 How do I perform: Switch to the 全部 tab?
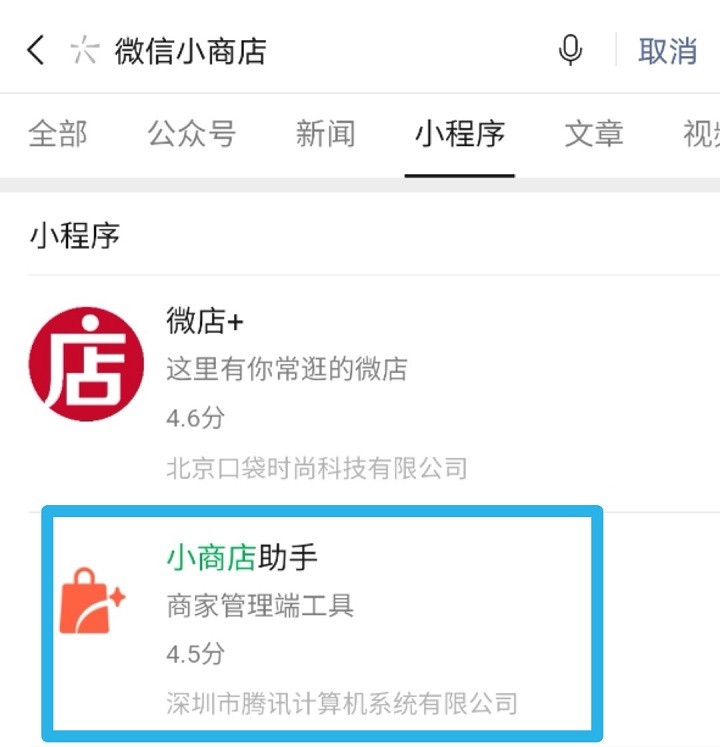[x=57, y=134]
